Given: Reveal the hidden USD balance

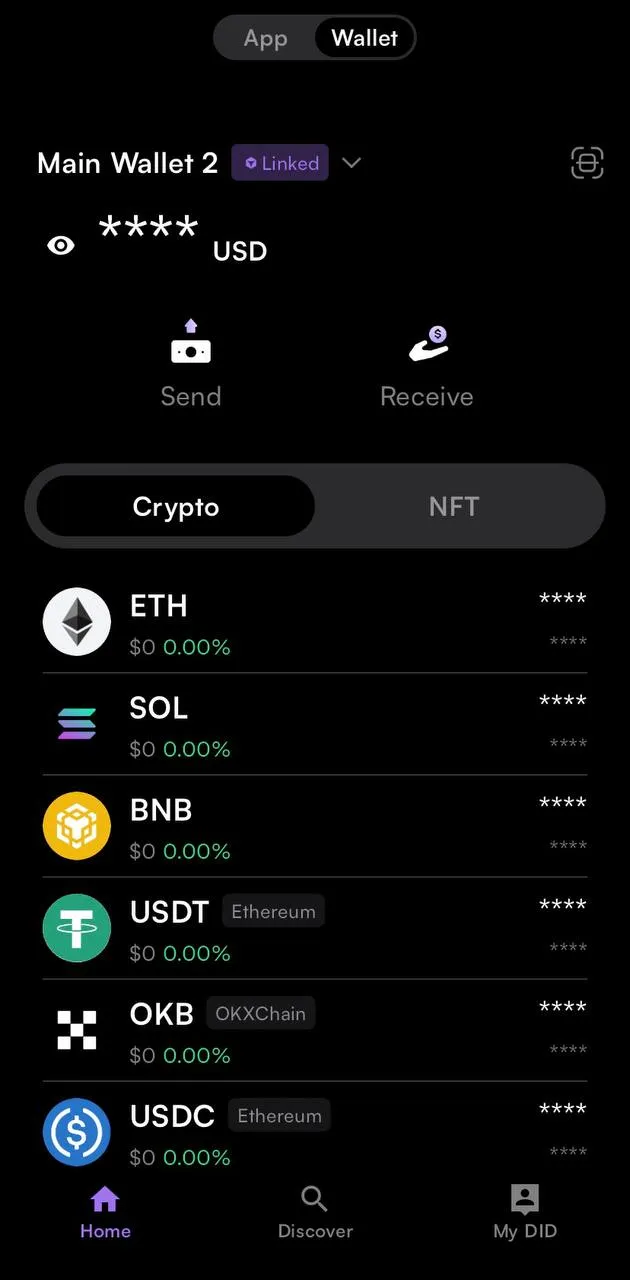Looking at the screenshot, I should click(61, 245).
